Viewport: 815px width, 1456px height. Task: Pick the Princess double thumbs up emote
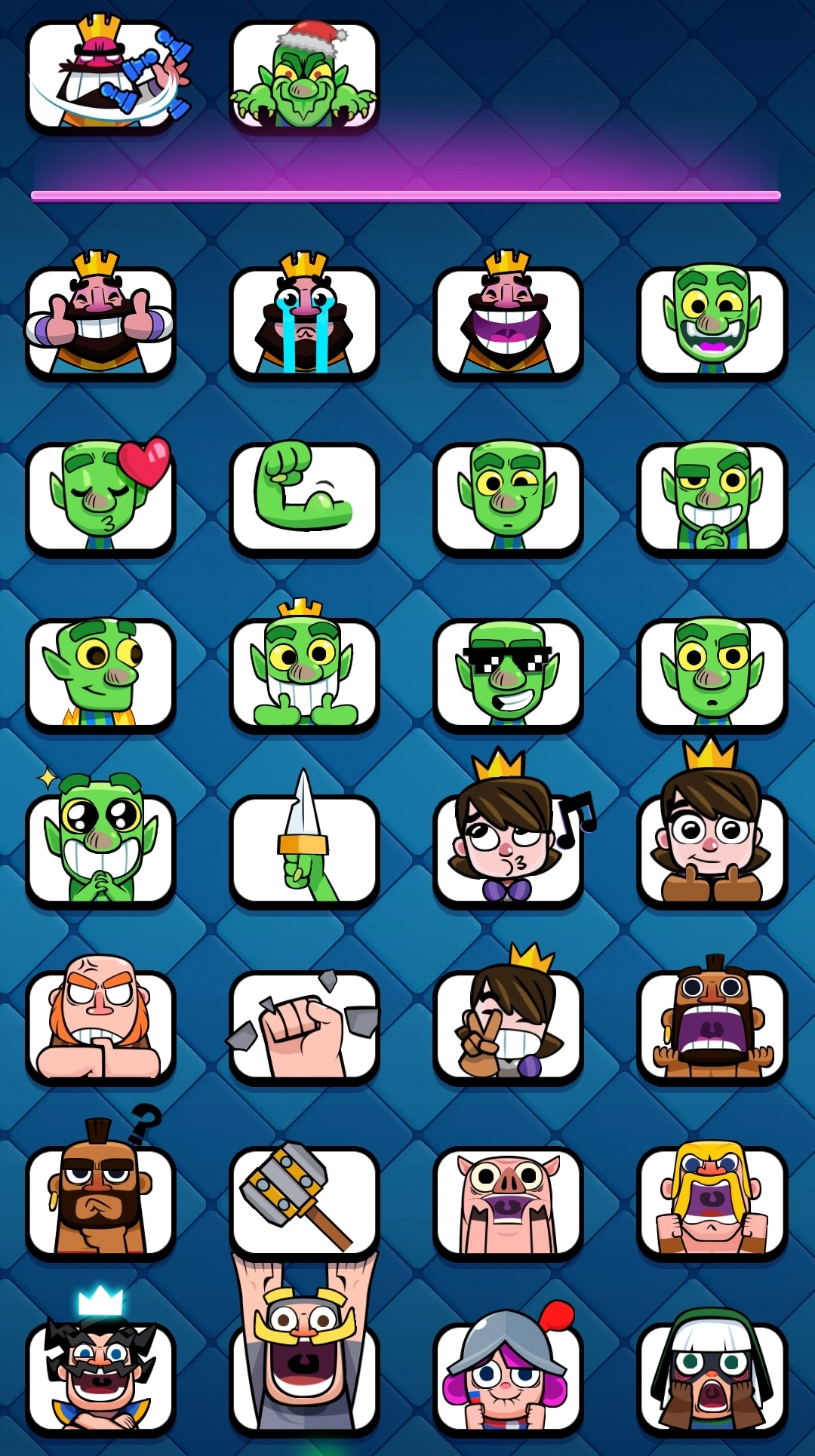pos(712,849)
